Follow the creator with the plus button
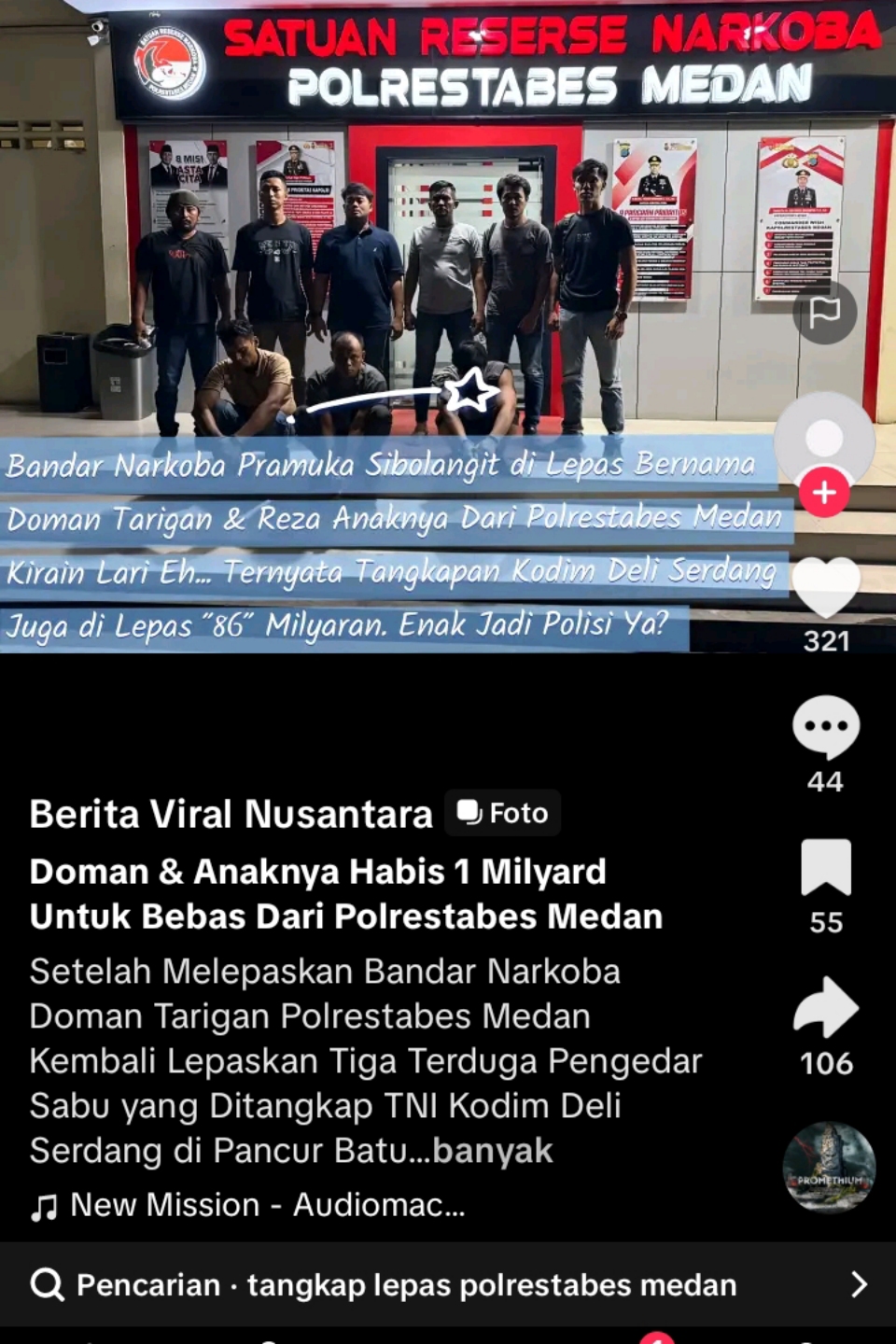This screenshot has height=1344, width=896. pyautogui.click(x=824, y=492)
